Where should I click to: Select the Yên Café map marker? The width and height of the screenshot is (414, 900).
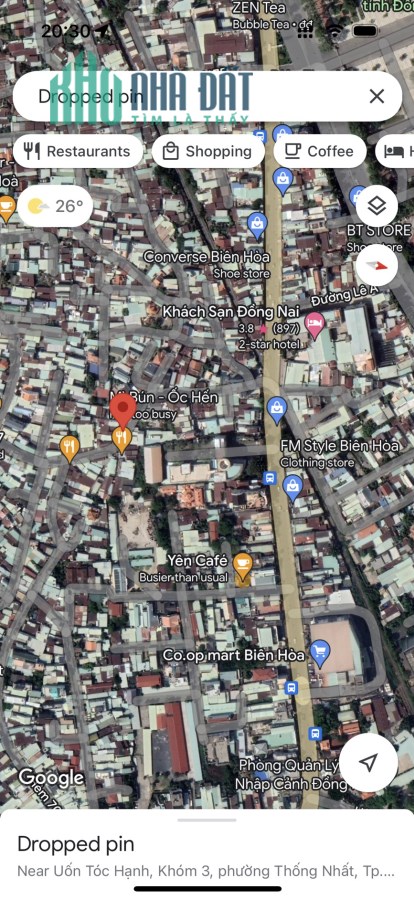[x=242, y=567]
